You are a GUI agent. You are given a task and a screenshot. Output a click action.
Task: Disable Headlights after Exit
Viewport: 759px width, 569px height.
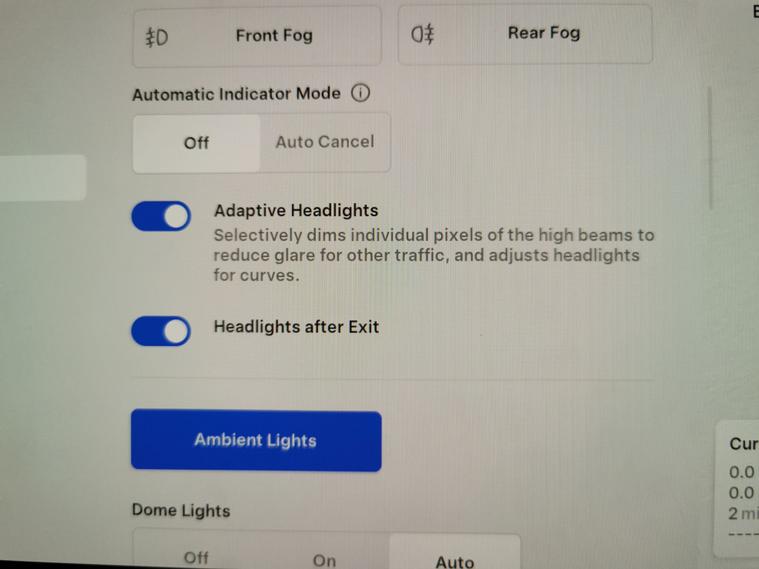(x=161, y=331)
